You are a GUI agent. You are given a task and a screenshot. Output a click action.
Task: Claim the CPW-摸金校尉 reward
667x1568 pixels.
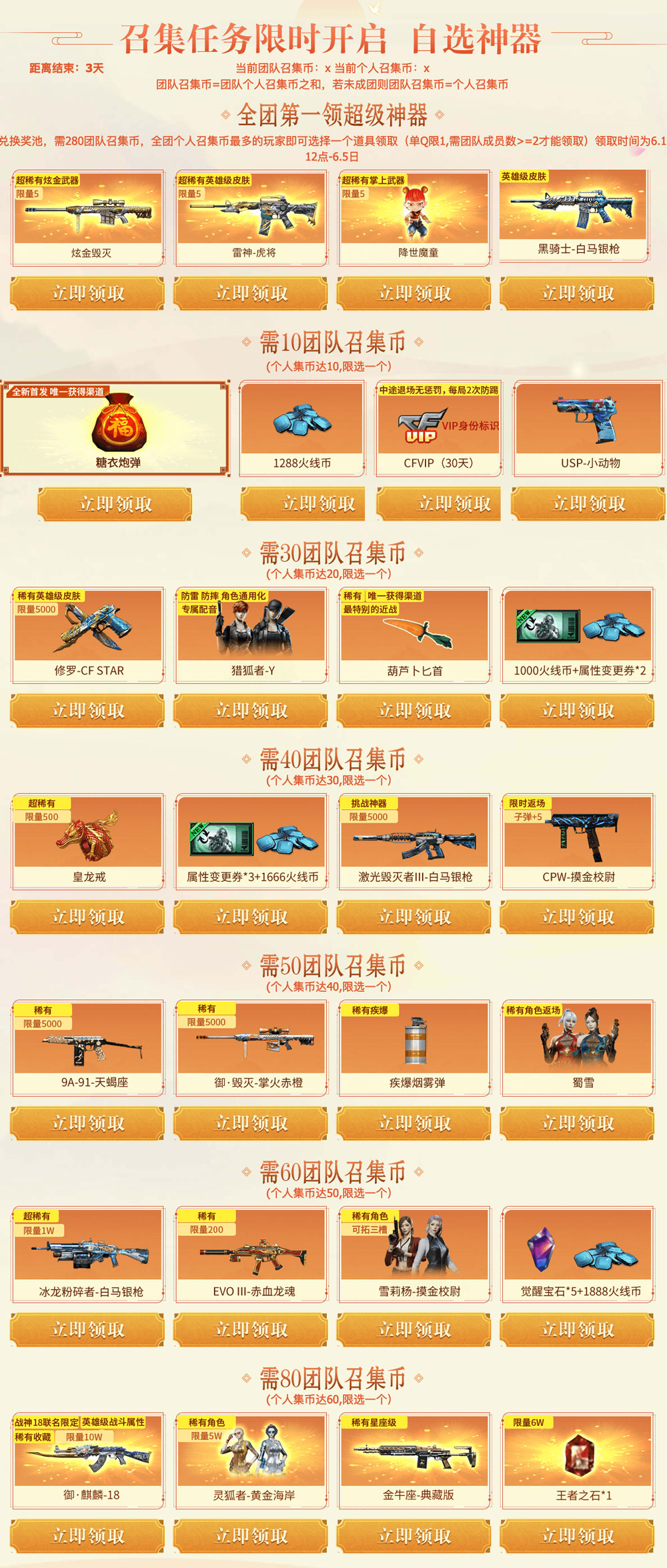tap(577, 918)
